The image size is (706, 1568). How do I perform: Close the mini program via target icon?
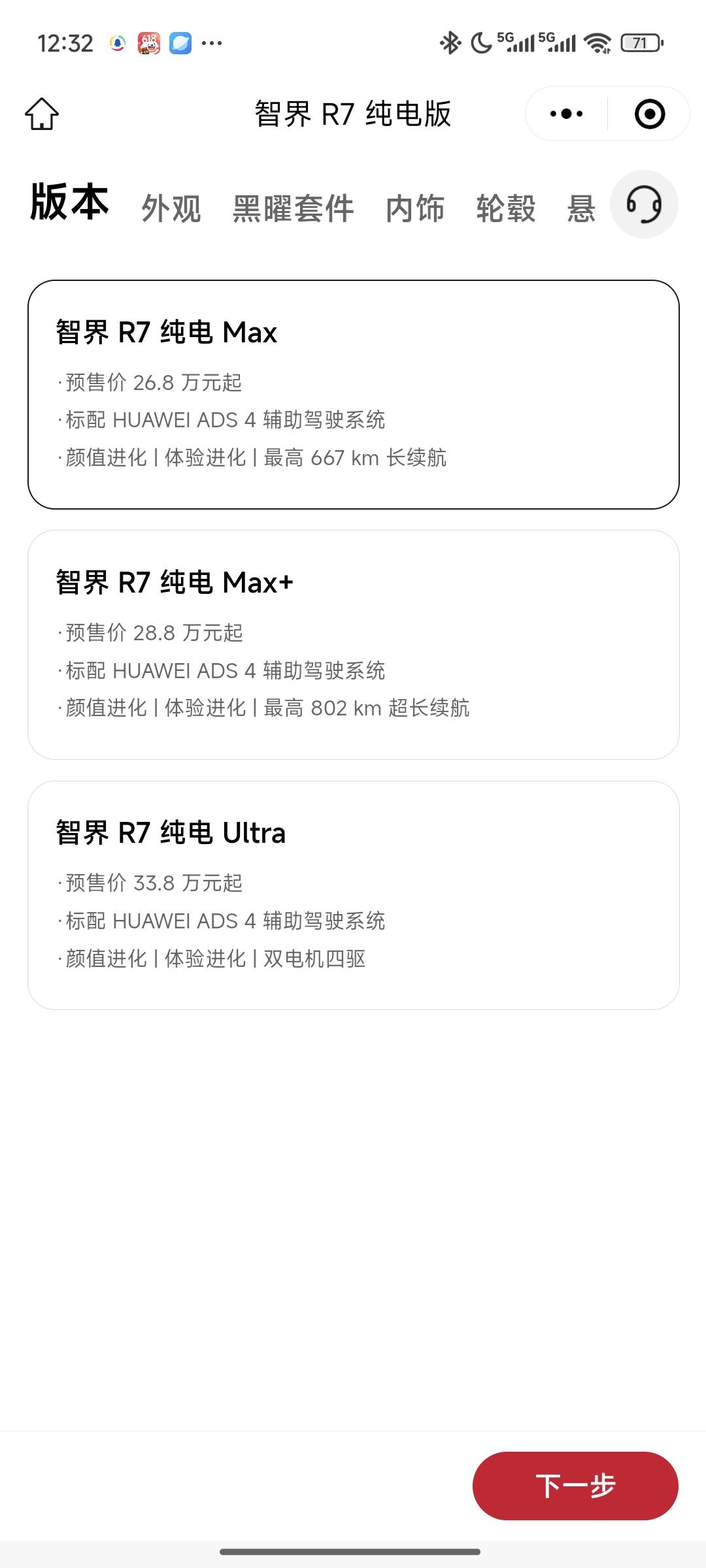pyautogui.click(x=650, y=114)
